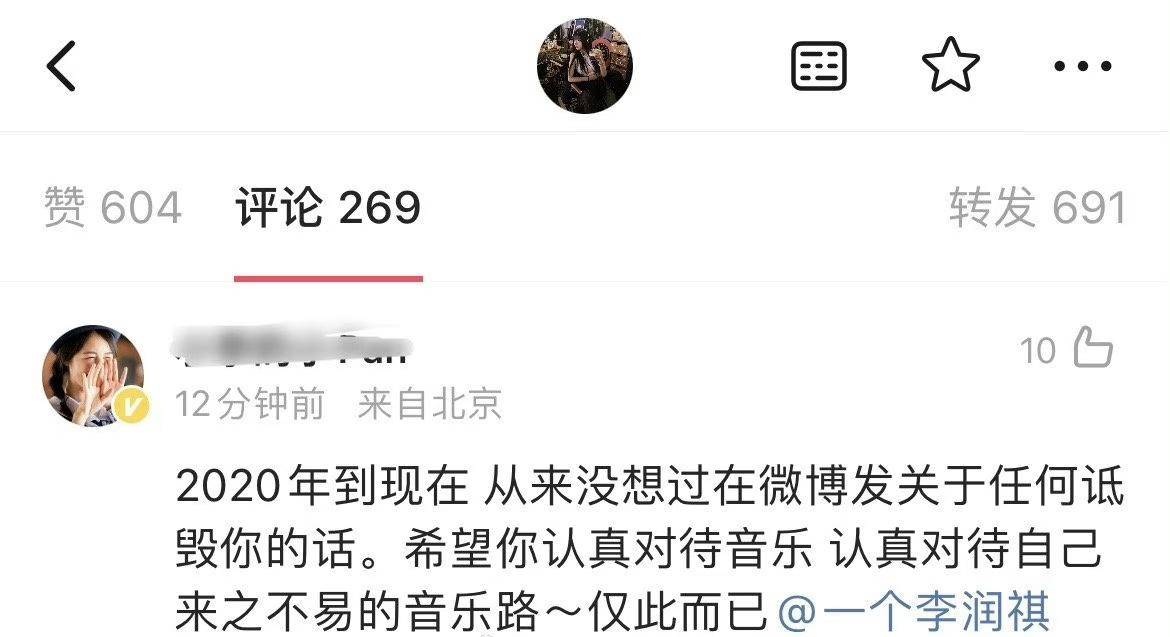Open the post author's avatar in the header
The width and height of the screenshot is (1170, 637).
coord(585,66)
